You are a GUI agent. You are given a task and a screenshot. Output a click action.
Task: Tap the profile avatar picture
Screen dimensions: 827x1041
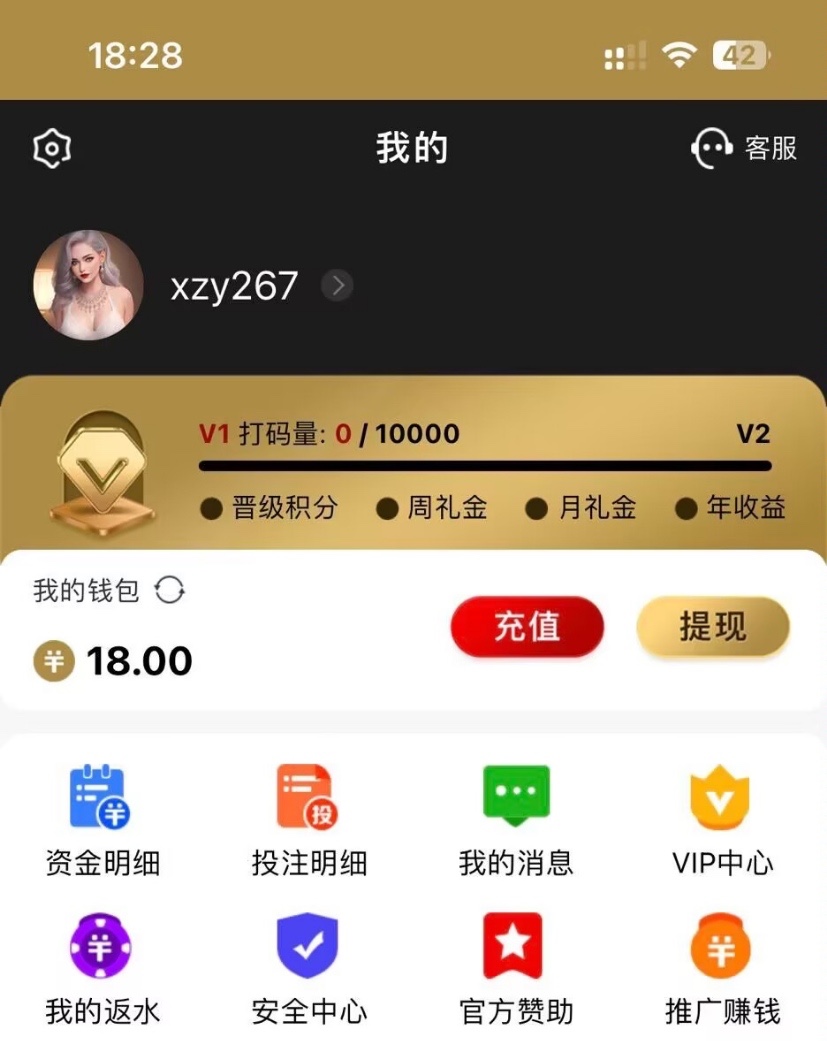pos(88,286)
